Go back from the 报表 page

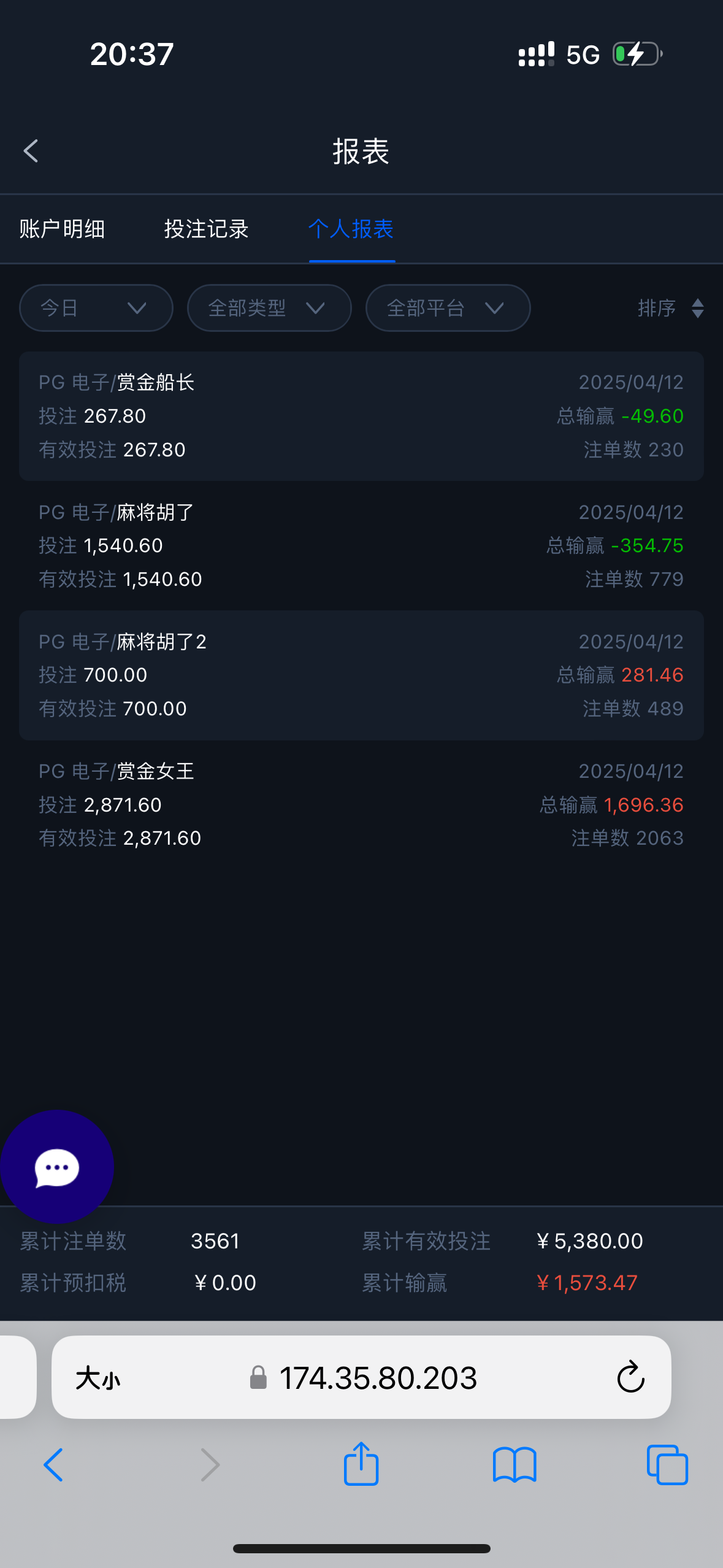(31, 151)
